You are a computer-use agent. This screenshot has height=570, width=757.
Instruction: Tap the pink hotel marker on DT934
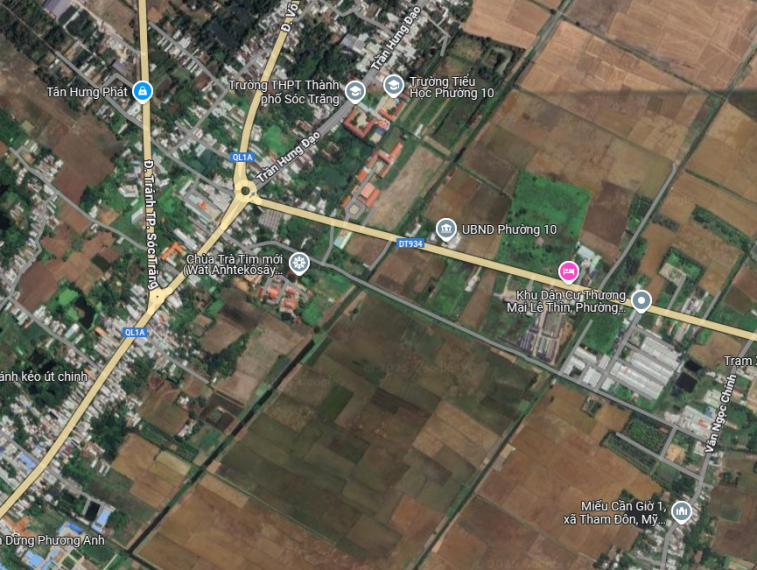click(568, 270)
